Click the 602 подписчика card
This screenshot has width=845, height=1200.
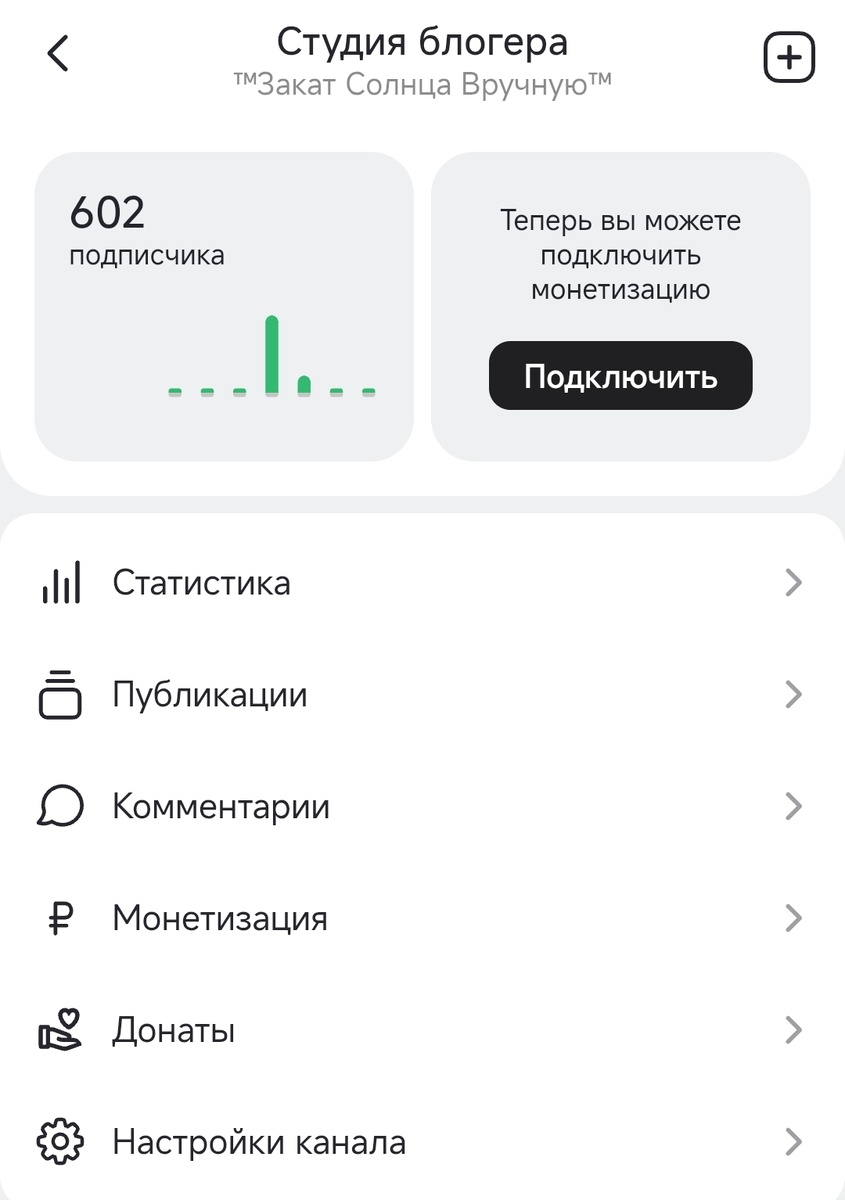[x=224, y=300]
